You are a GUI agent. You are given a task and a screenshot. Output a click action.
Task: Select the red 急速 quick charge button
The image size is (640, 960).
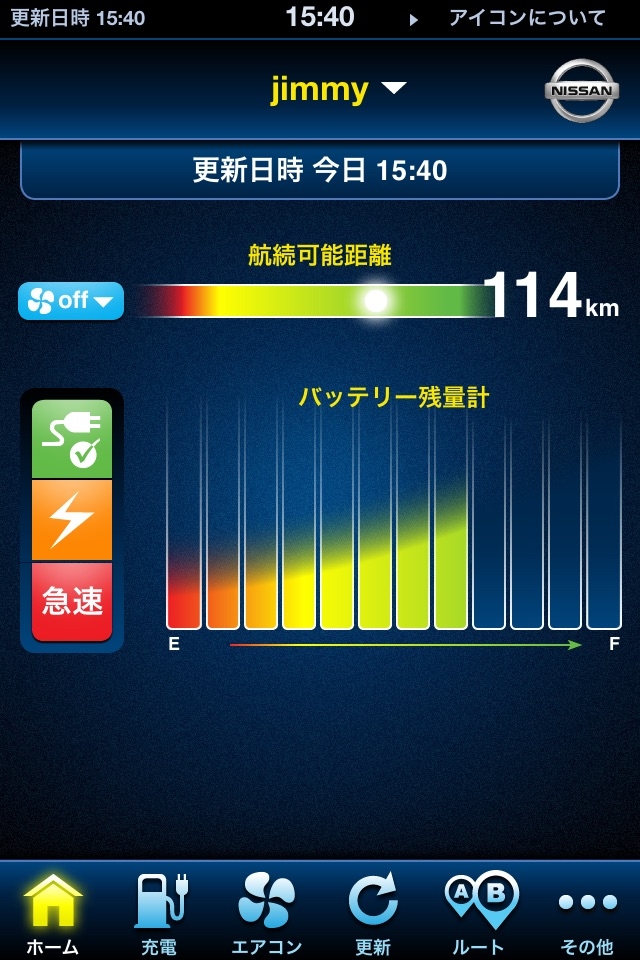(x=72, y=600)
